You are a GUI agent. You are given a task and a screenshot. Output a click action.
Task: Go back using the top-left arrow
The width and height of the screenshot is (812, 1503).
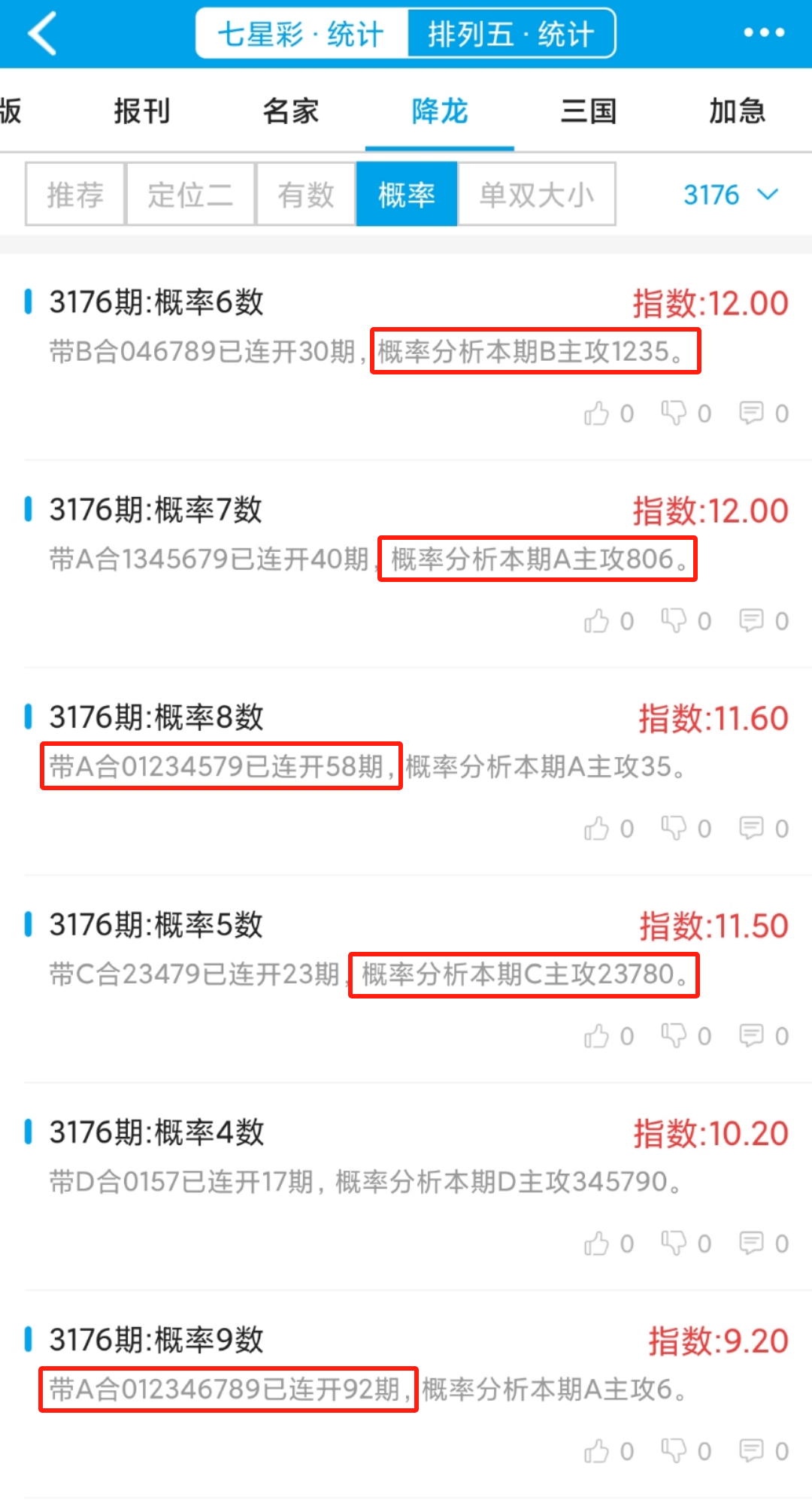coord(43,34)
